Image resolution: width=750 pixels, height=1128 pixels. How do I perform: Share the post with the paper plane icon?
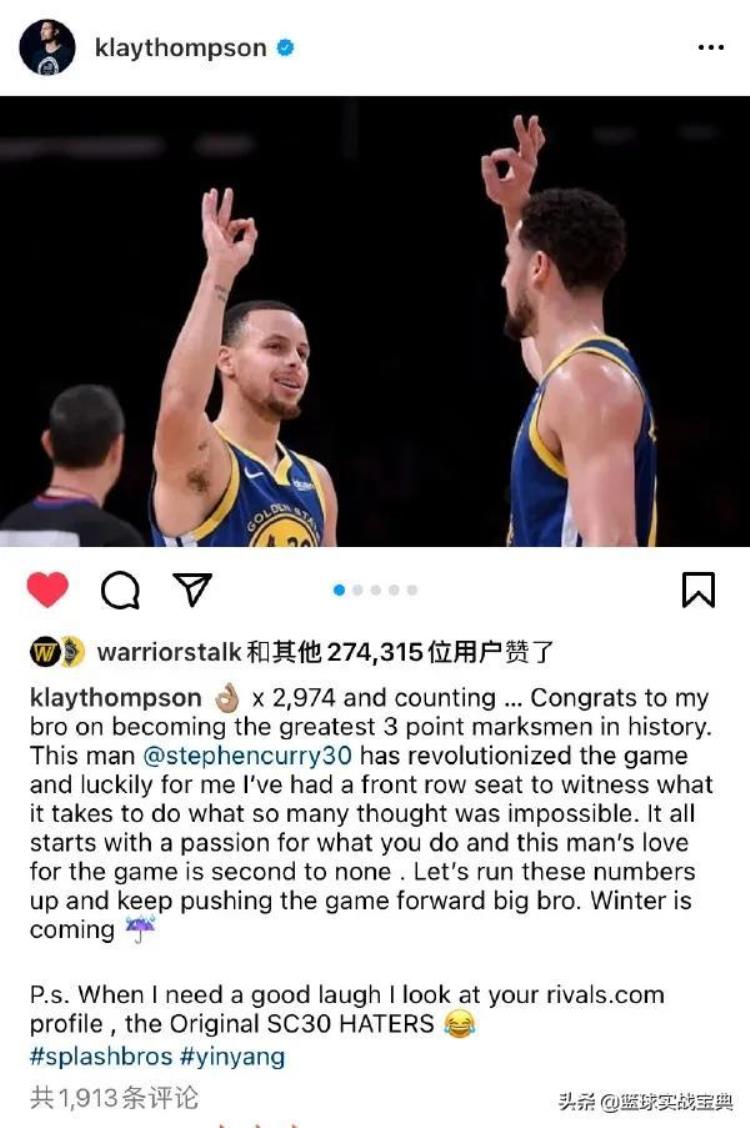pos(192,589)
